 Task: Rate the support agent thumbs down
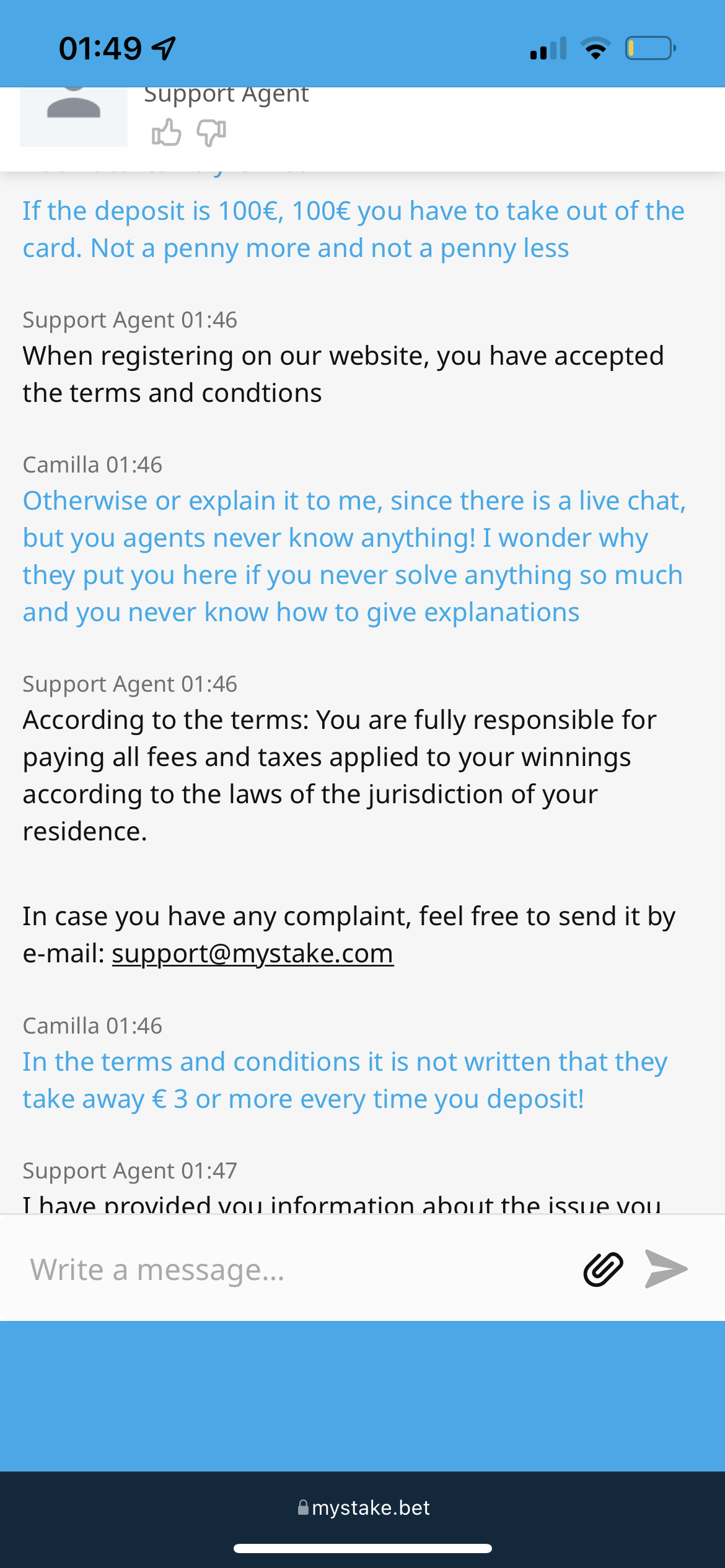click(211, 133)
